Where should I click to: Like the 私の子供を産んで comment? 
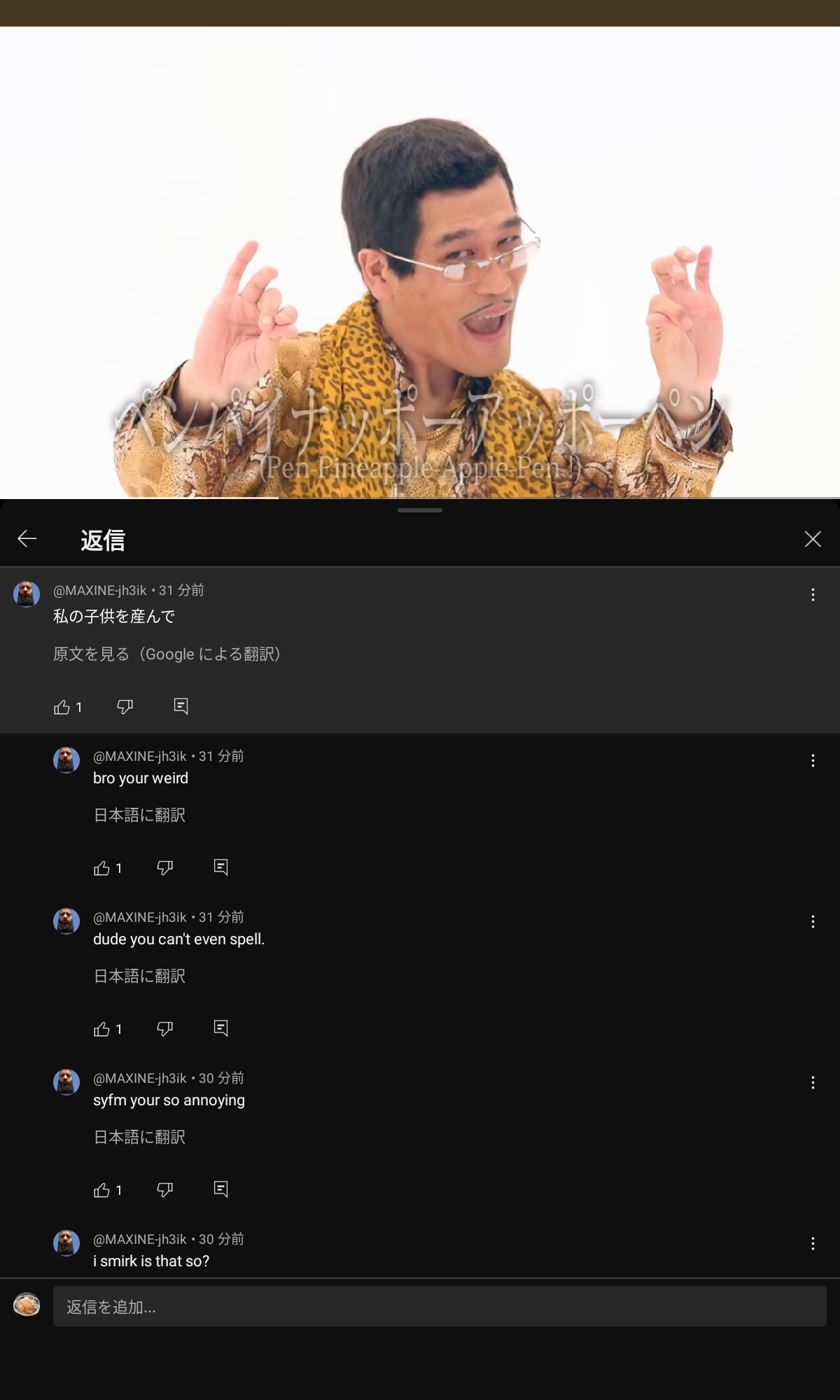coord(62,707)
